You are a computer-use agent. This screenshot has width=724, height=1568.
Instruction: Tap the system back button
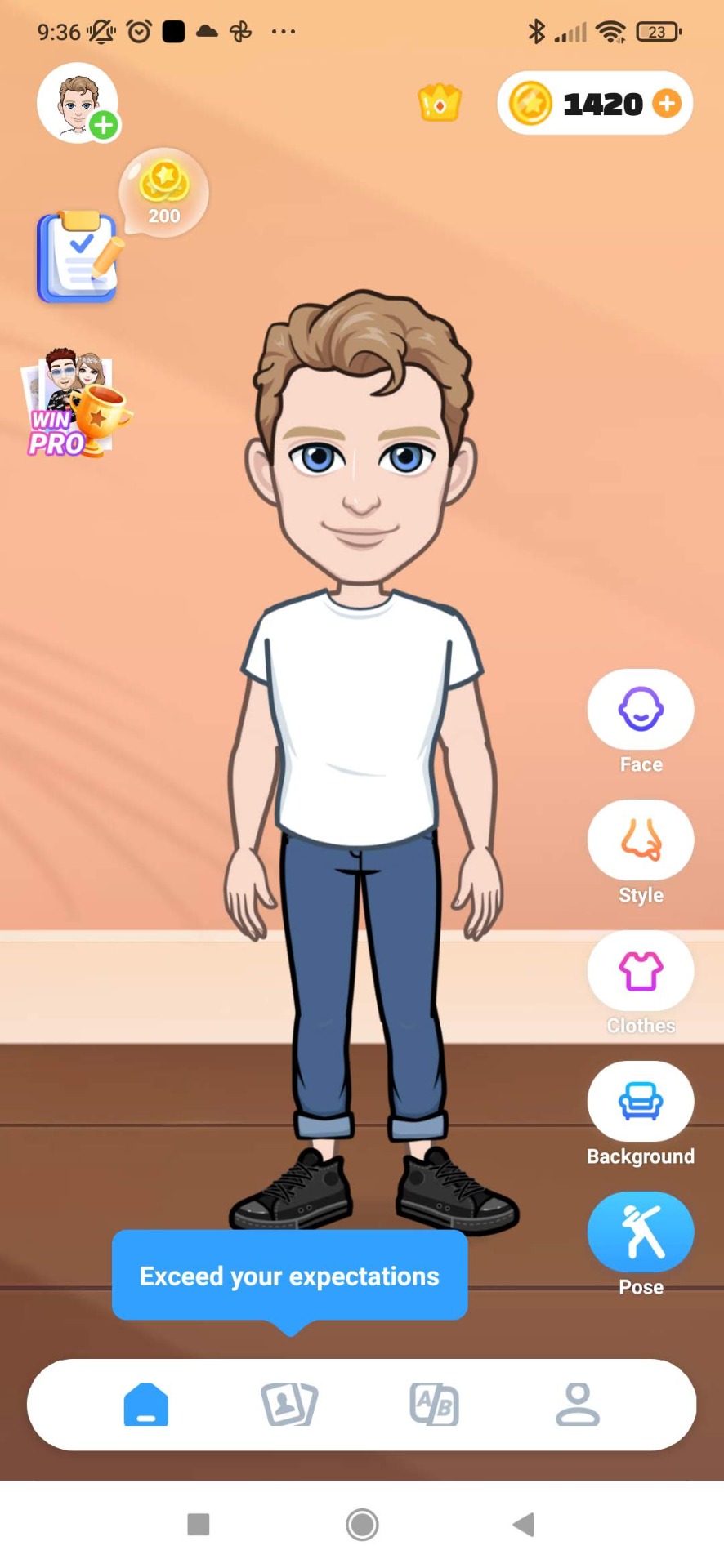(523, 1524)
